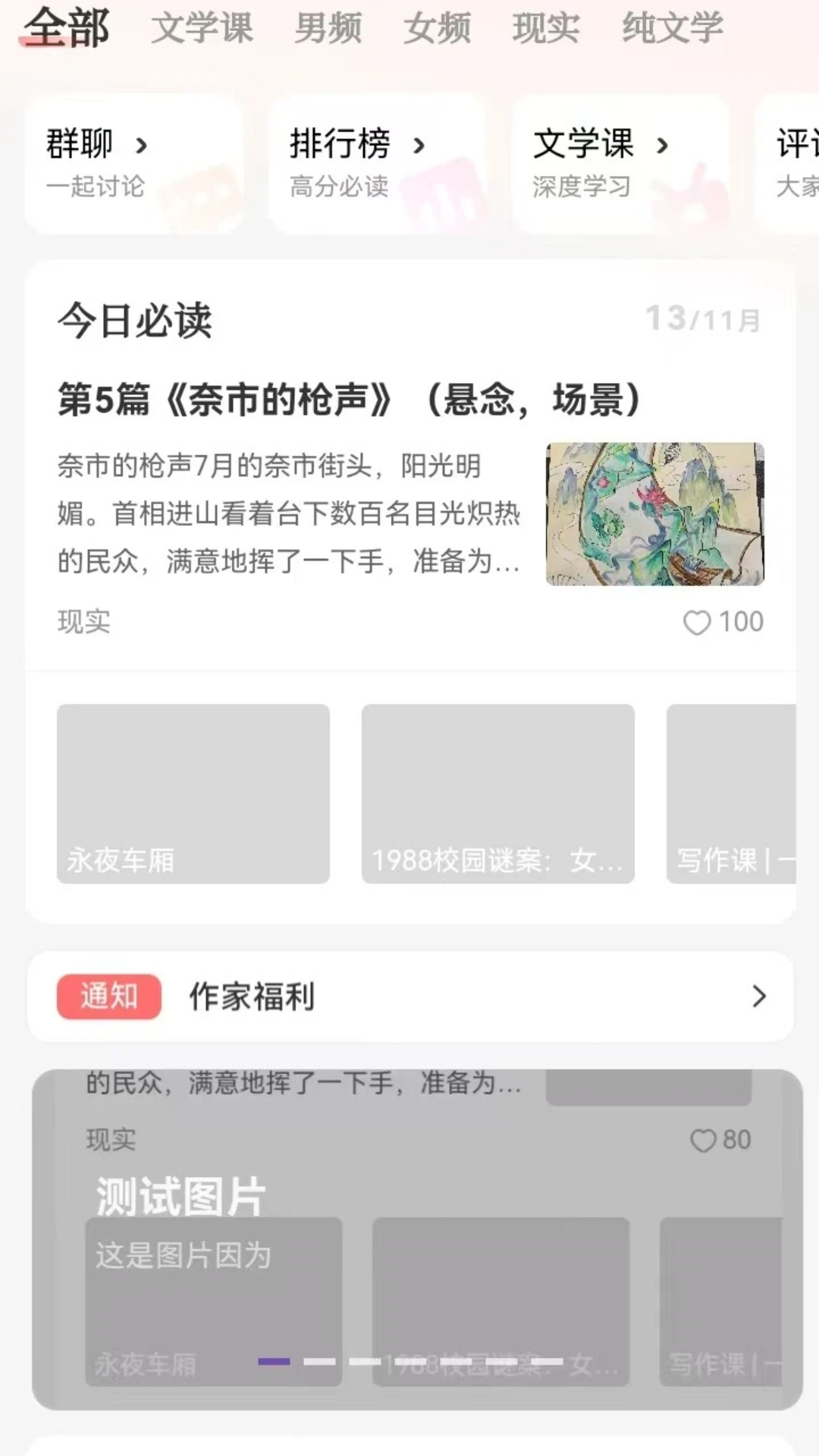Viewport: 819px width, 1456px height.
Task: Select the 女频 tab
Action: point(438,29)
